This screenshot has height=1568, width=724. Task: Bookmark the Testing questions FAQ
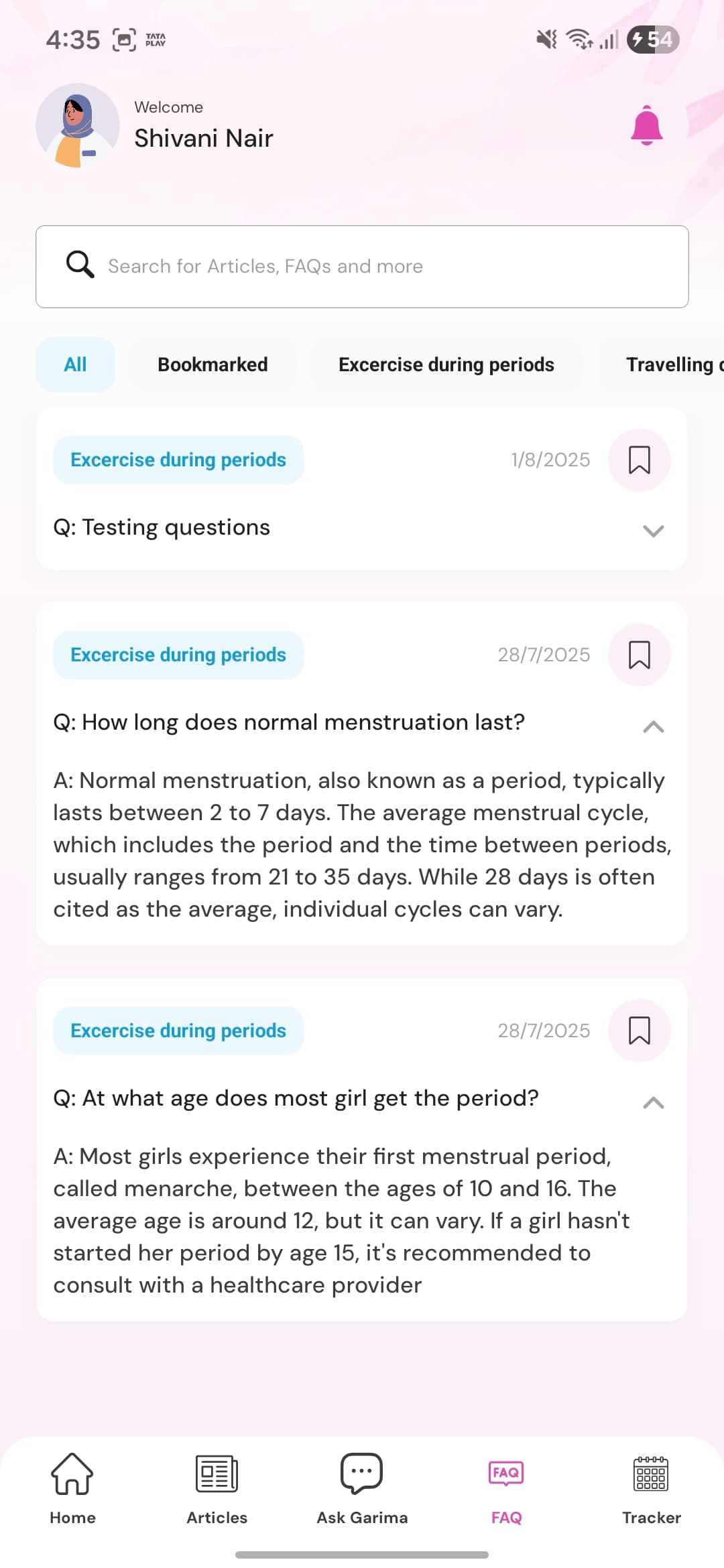(x=638, y=459)
